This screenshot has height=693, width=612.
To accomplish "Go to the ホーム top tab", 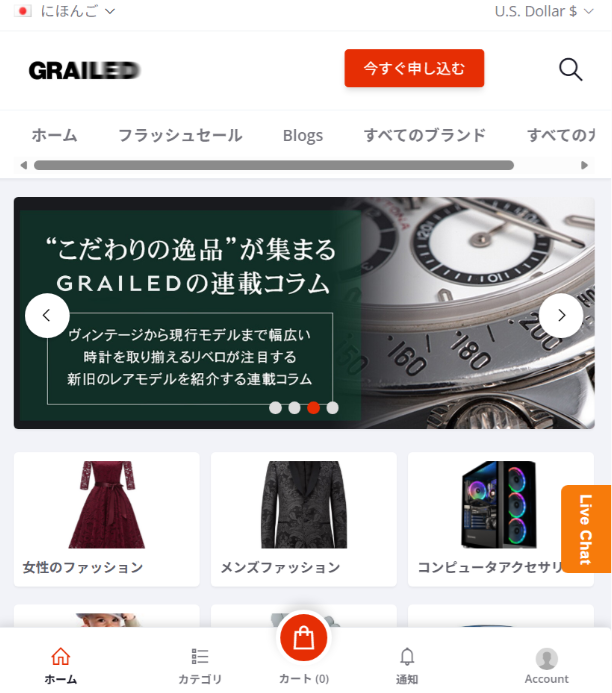I will (54, 135).
